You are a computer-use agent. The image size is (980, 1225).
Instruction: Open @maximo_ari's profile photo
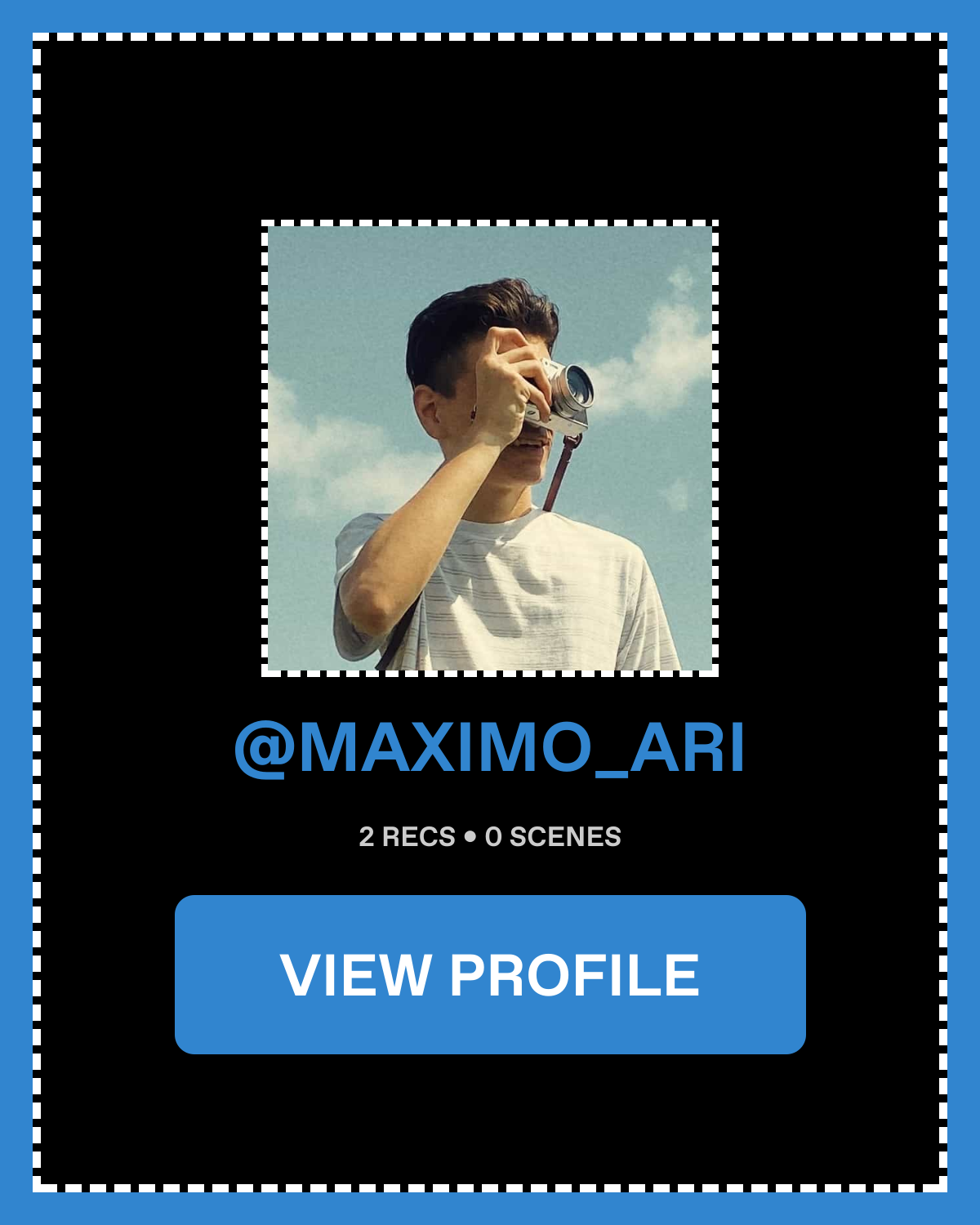(490, 448)
